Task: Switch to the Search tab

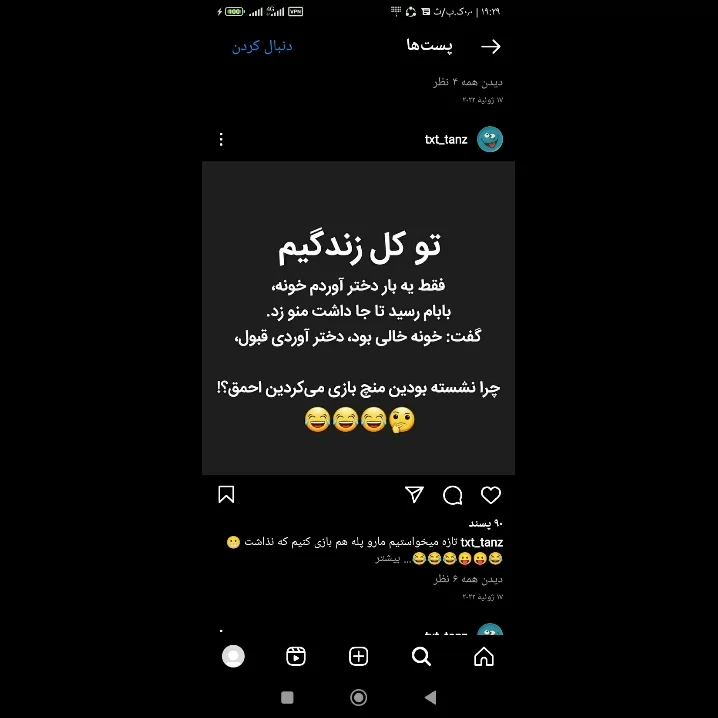Action: [421, 657]
